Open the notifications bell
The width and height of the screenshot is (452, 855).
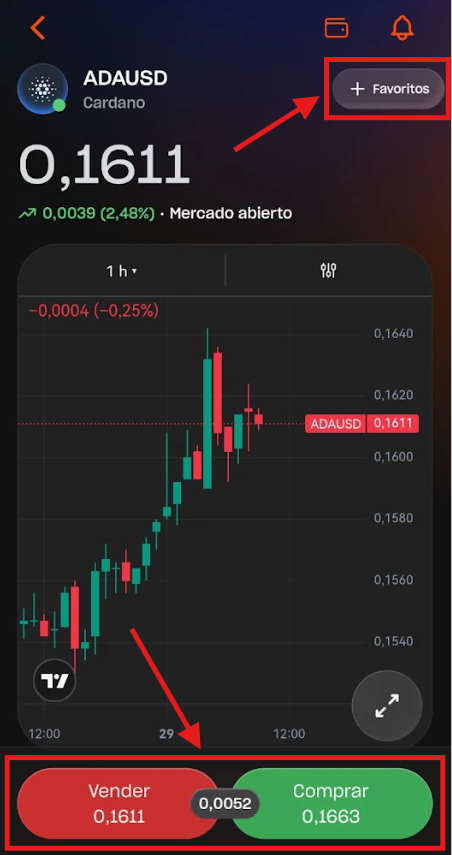(x=402, y=27)
